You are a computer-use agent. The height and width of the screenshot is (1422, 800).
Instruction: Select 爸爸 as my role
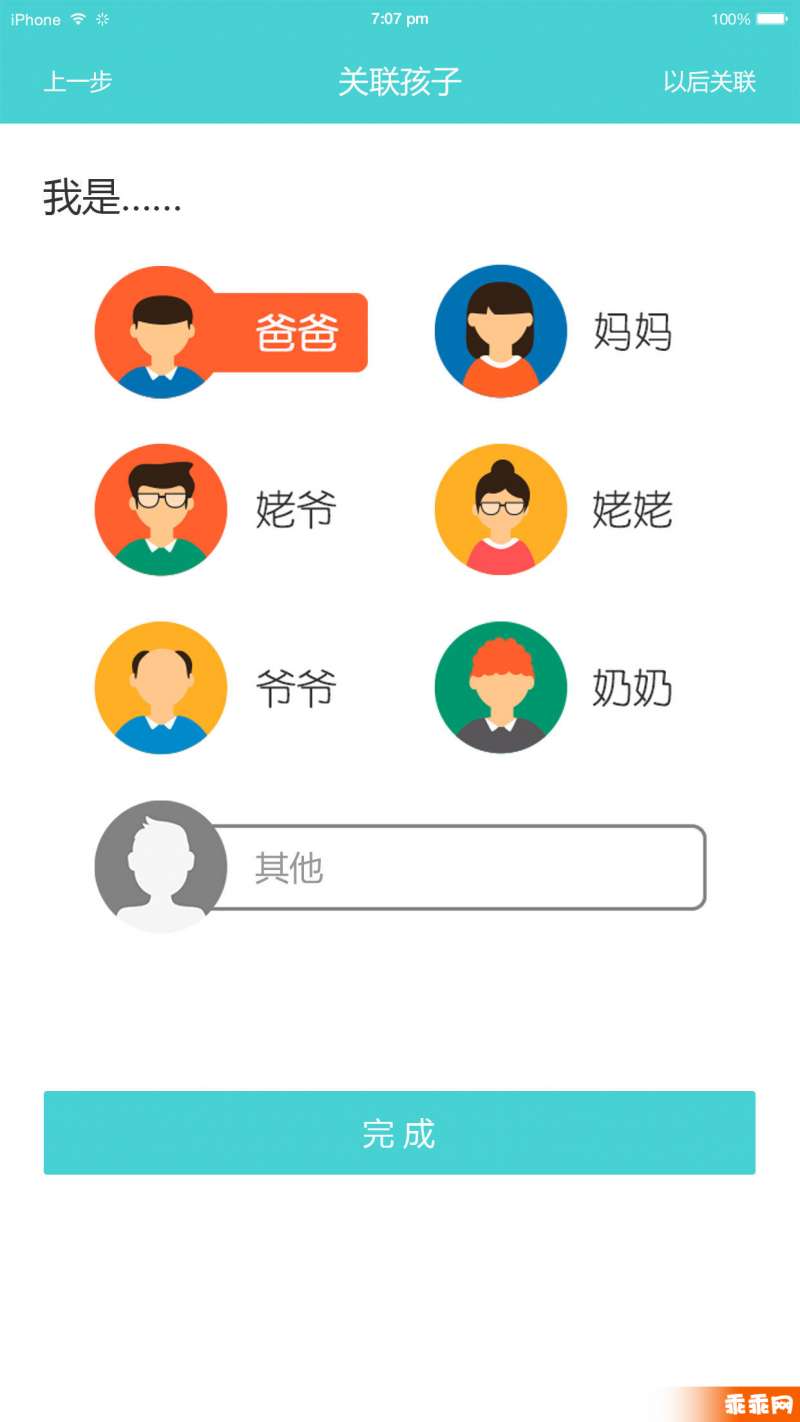click(232, 332)
